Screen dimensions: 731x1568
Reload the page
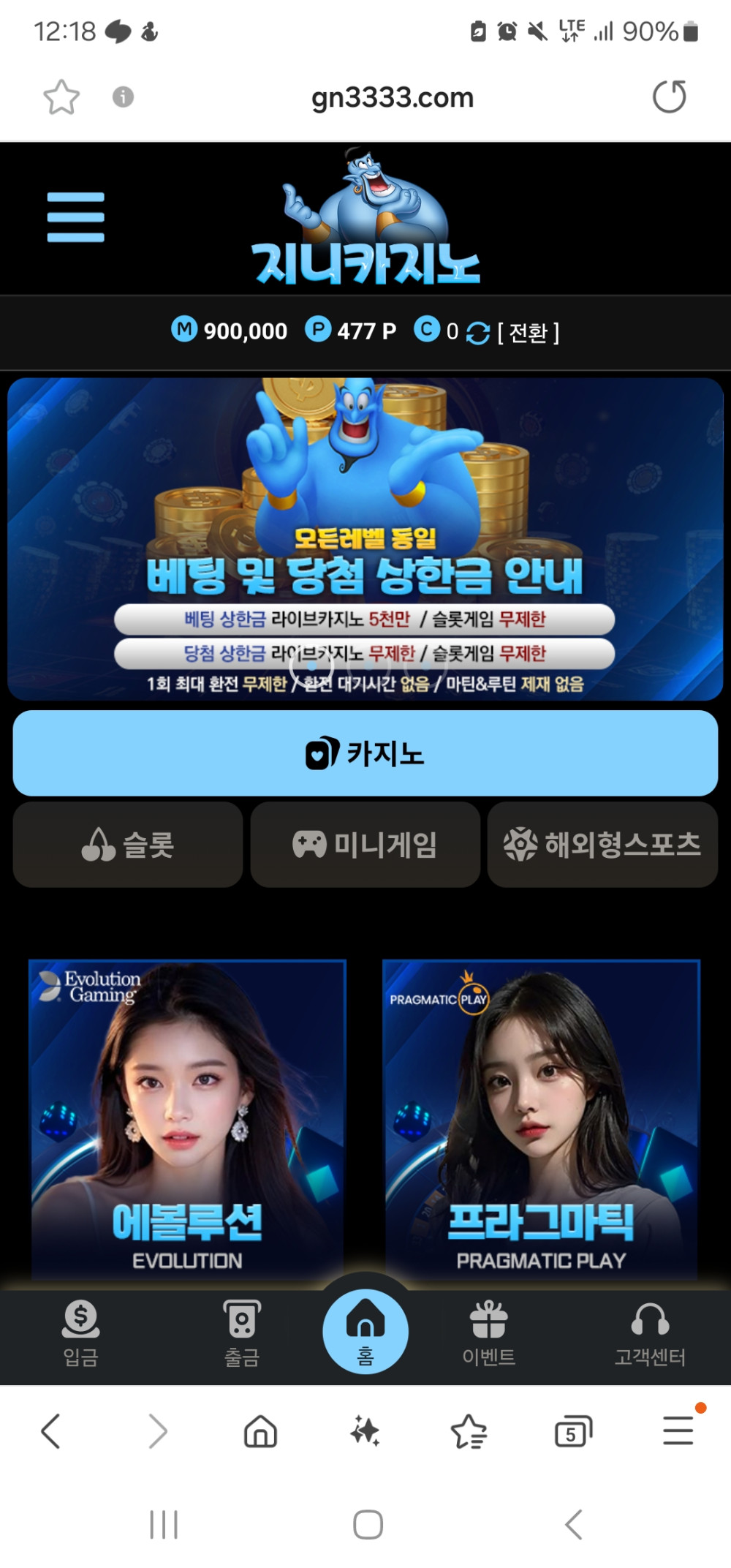[x=669, y=97]
